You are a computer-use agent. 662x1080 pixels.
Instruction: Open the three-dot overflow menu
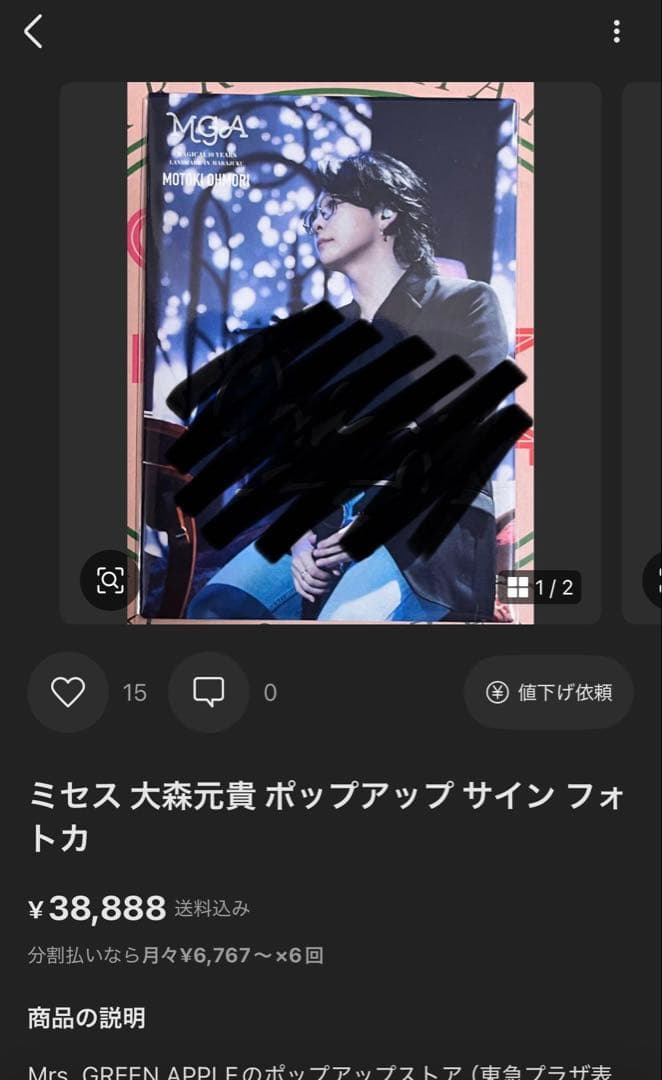[616, 32]
